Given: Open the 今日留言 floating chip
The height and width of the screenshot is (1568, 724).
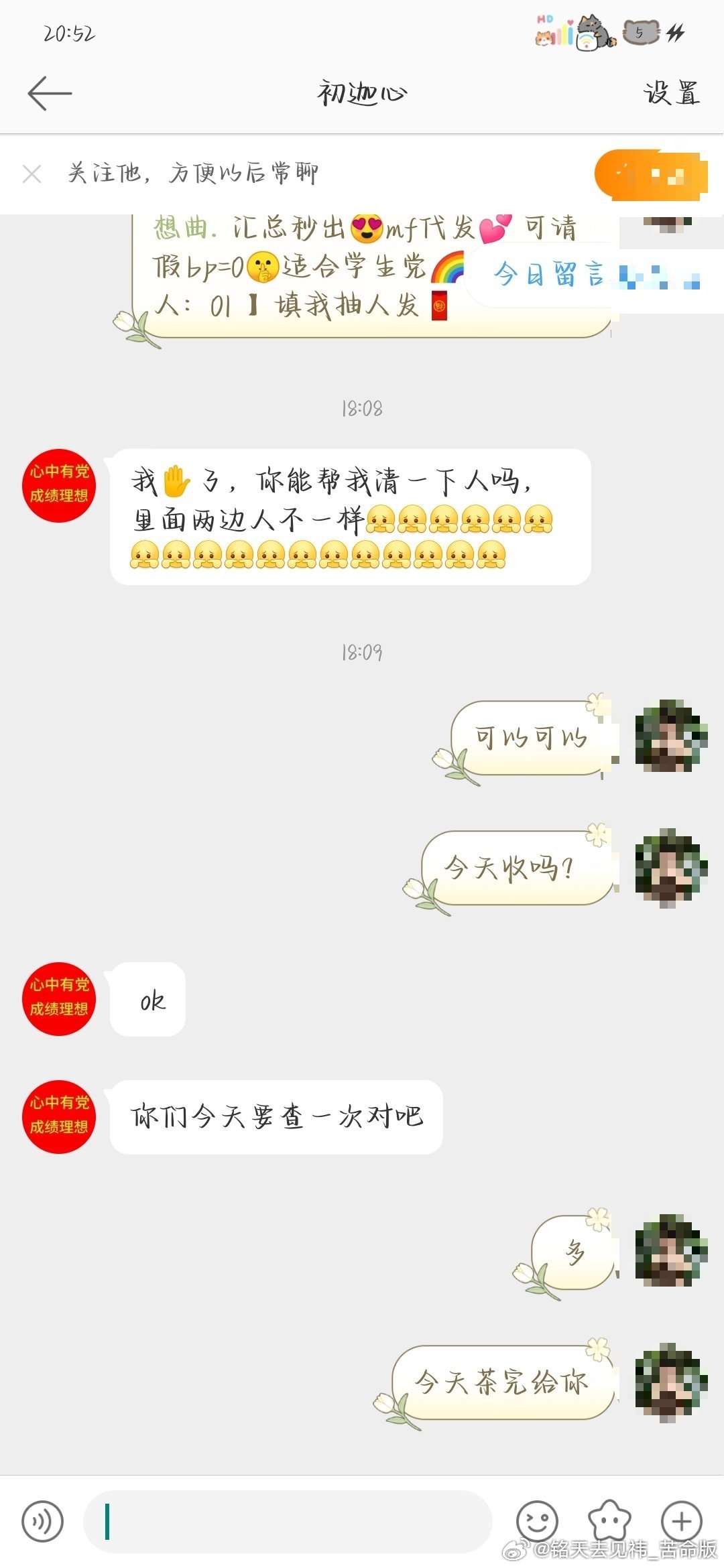Looking at the screenshot, I should (590, 275).
